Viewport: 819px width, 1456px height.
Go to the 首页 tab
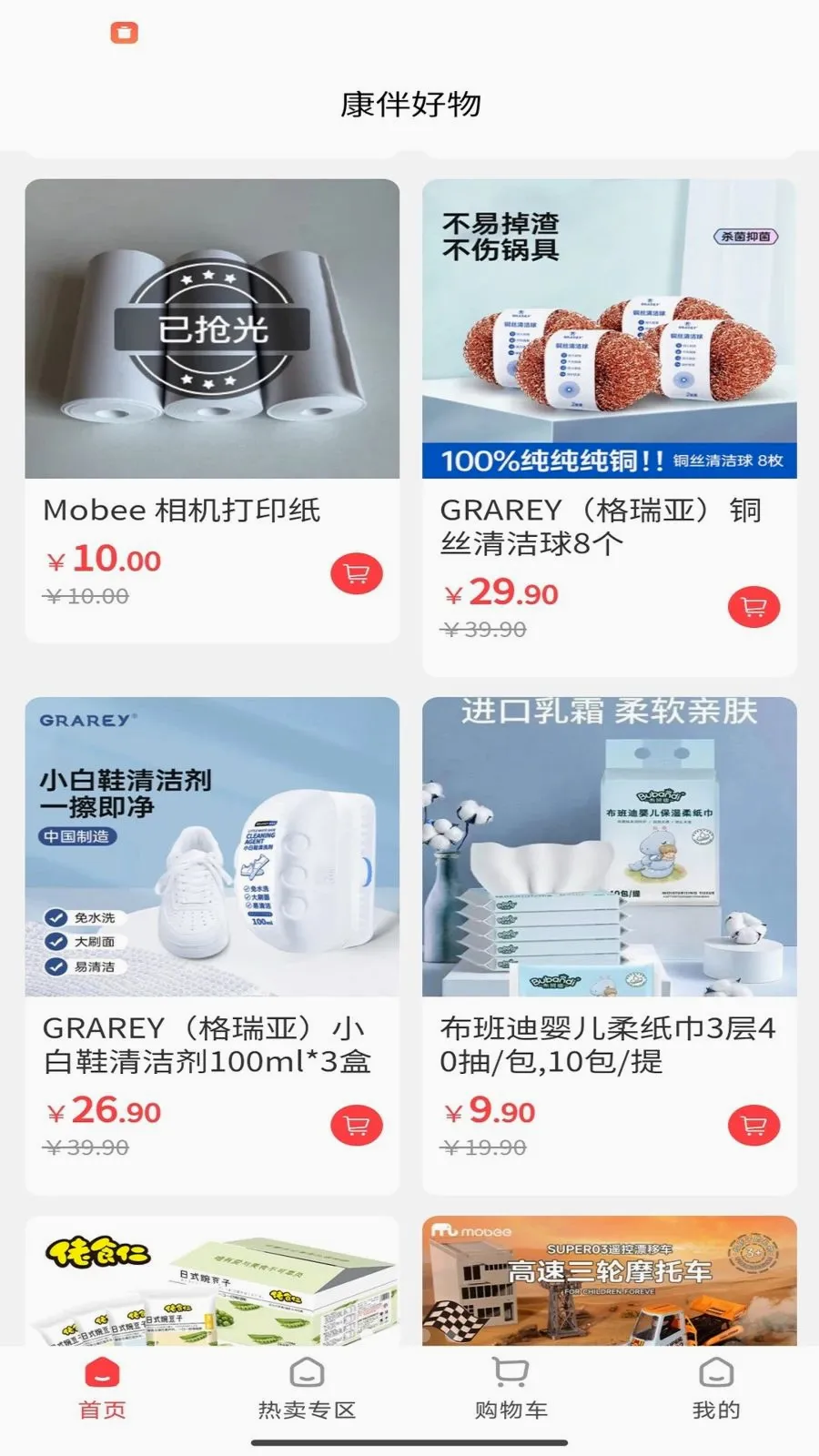point(102,1390)
